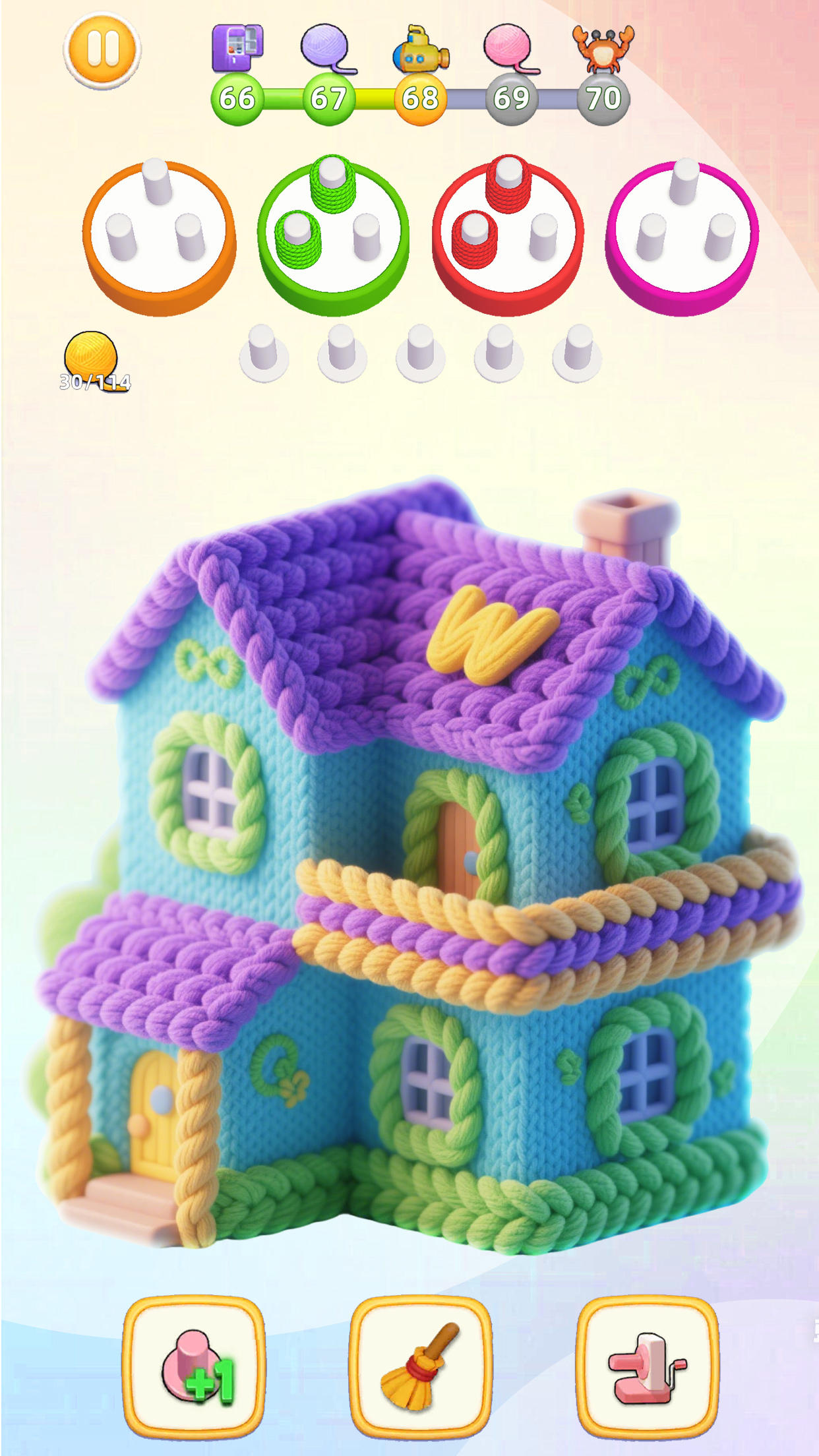Use the broom sweep booster
819x1456 pixels.
[x=420, y=1372]
